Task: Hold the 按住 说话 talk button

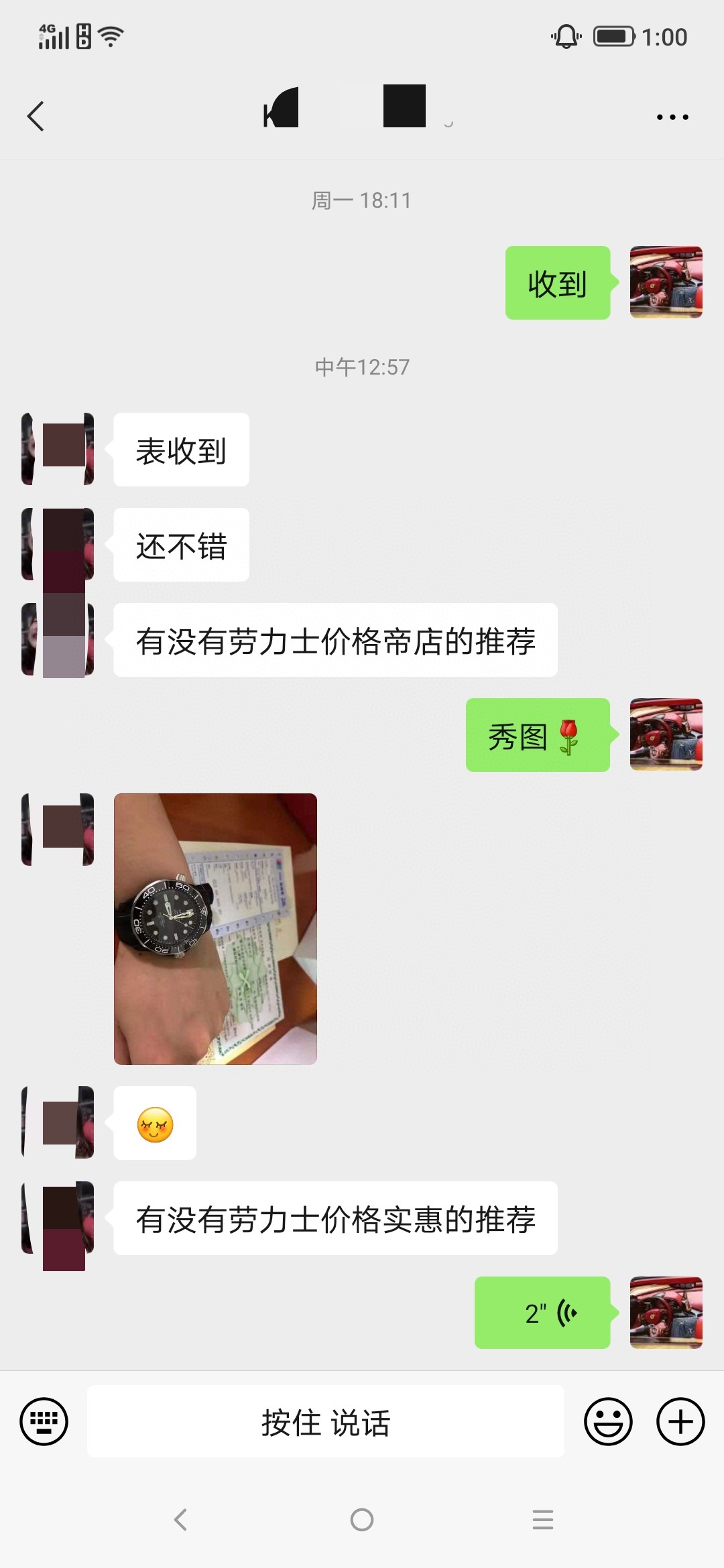Action: coord(326,1421)
